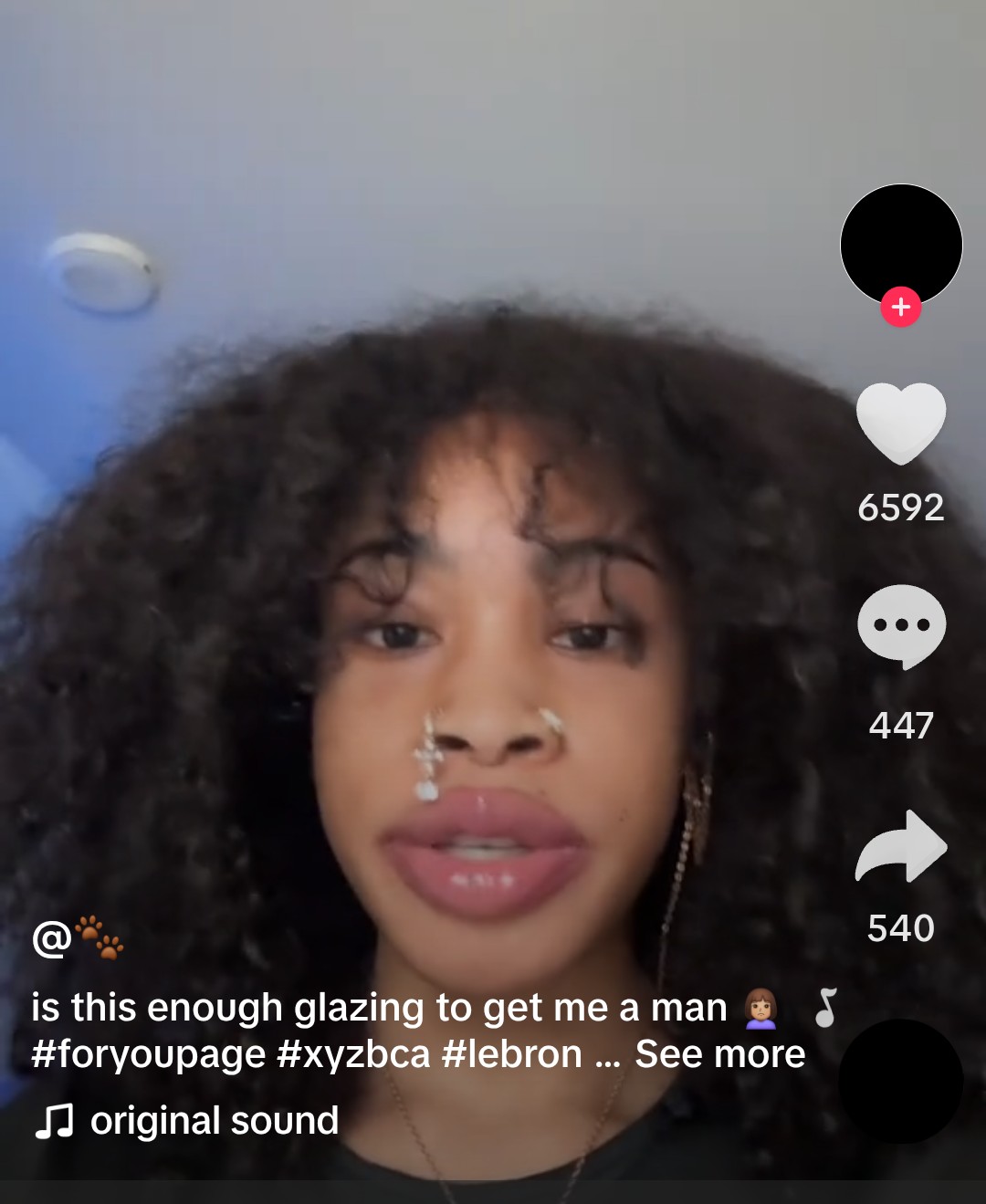The width and height of the screenshot is (986, 1204).
Task: Open the comments section
Action: tap(901, 626)
